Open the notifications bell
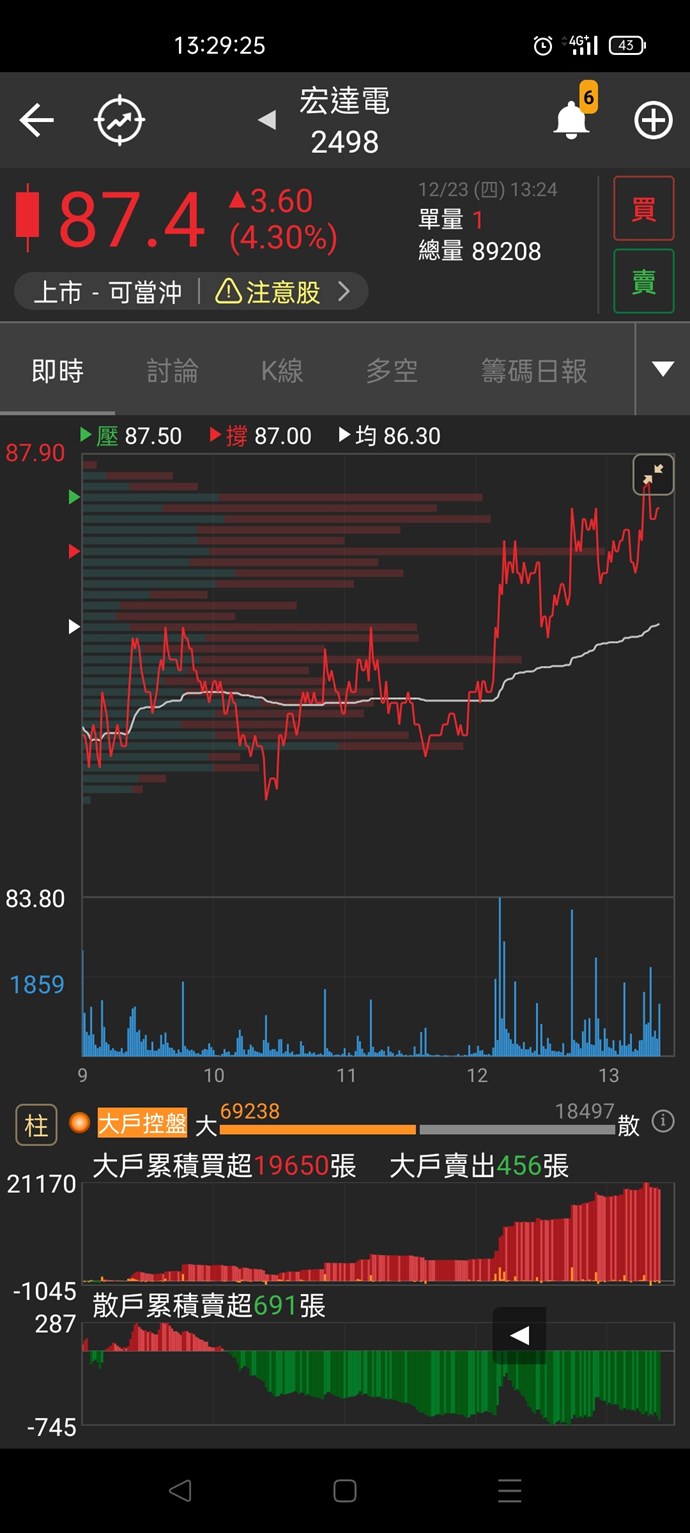The image size is (690, 1533). point(571,120)
